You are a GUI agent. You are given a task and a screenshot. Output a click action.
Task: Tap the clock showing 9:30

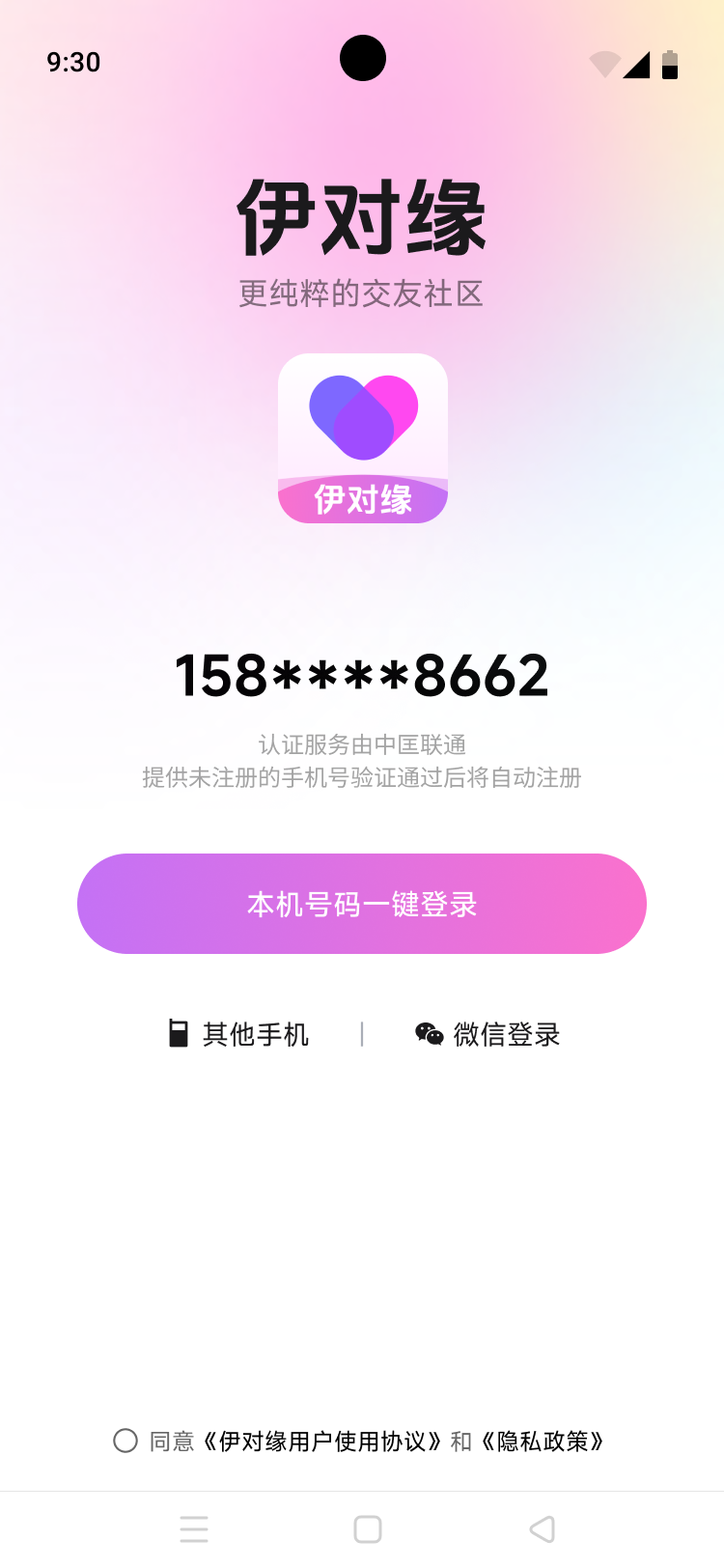coord(74,62)
